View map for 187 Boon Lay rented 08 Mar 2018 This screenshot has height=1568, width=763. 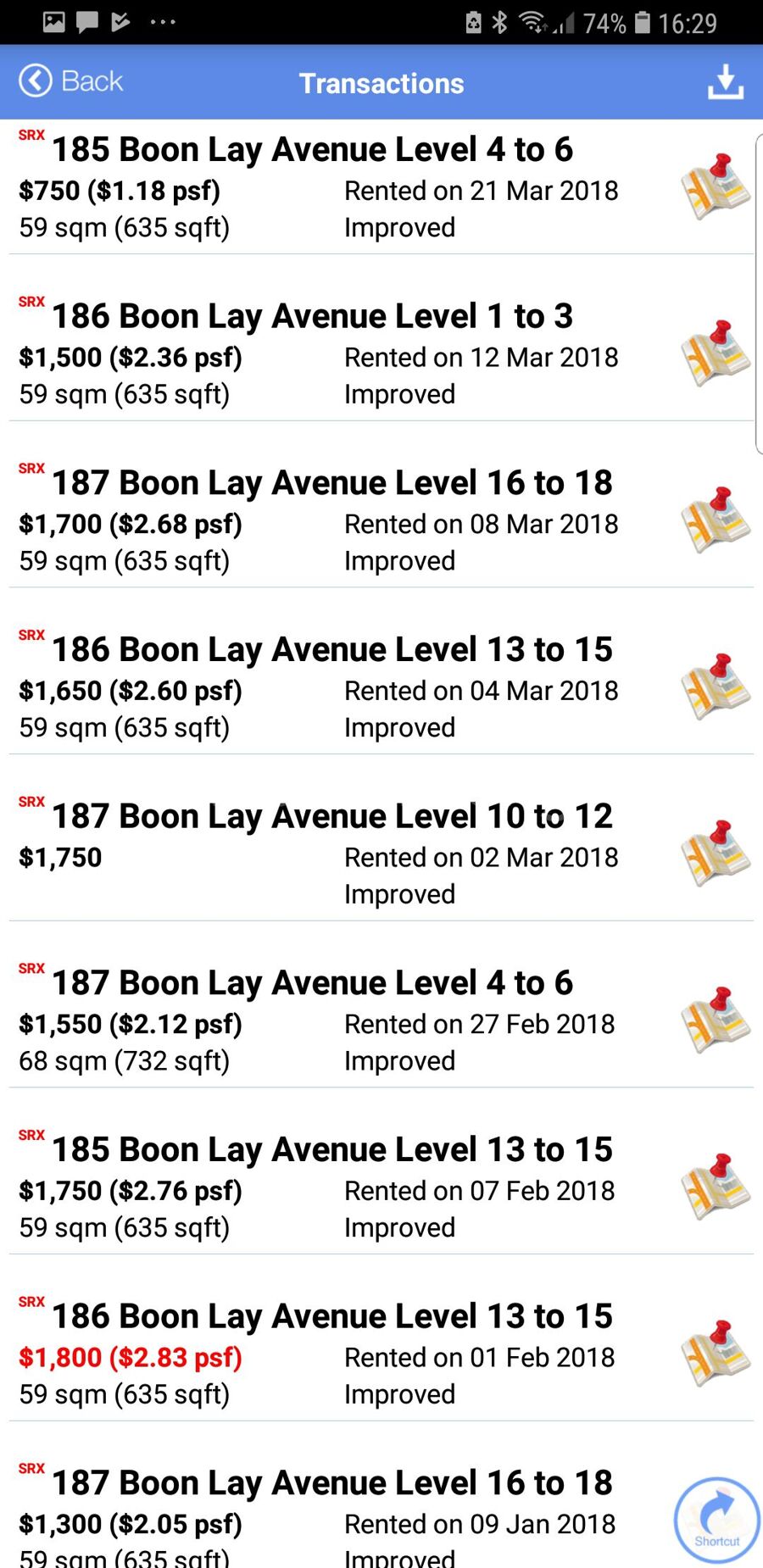[716, 520]
